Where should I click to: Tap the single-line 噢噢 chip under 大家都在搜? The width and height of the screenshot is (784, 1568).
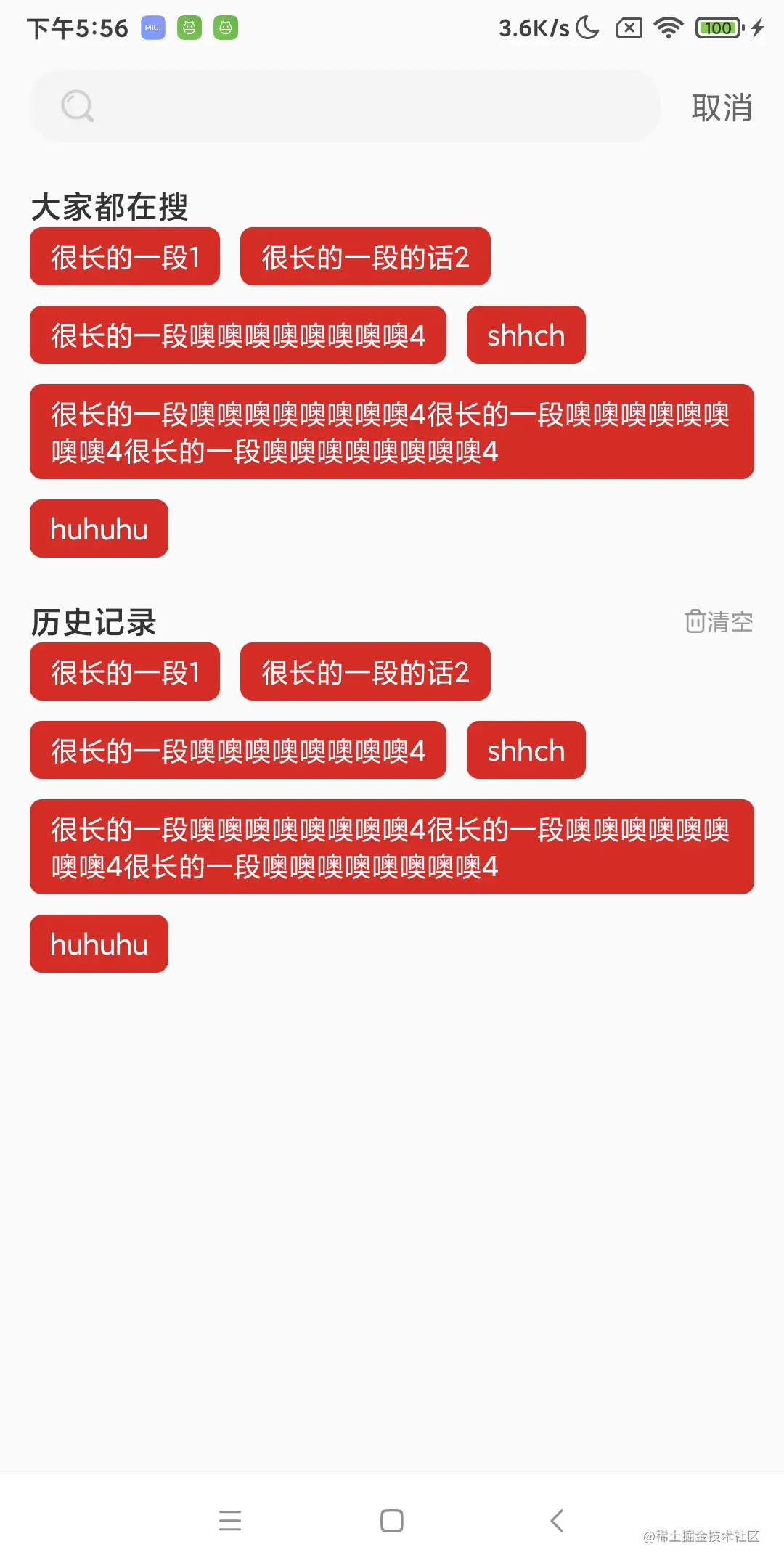click(238, 335)
